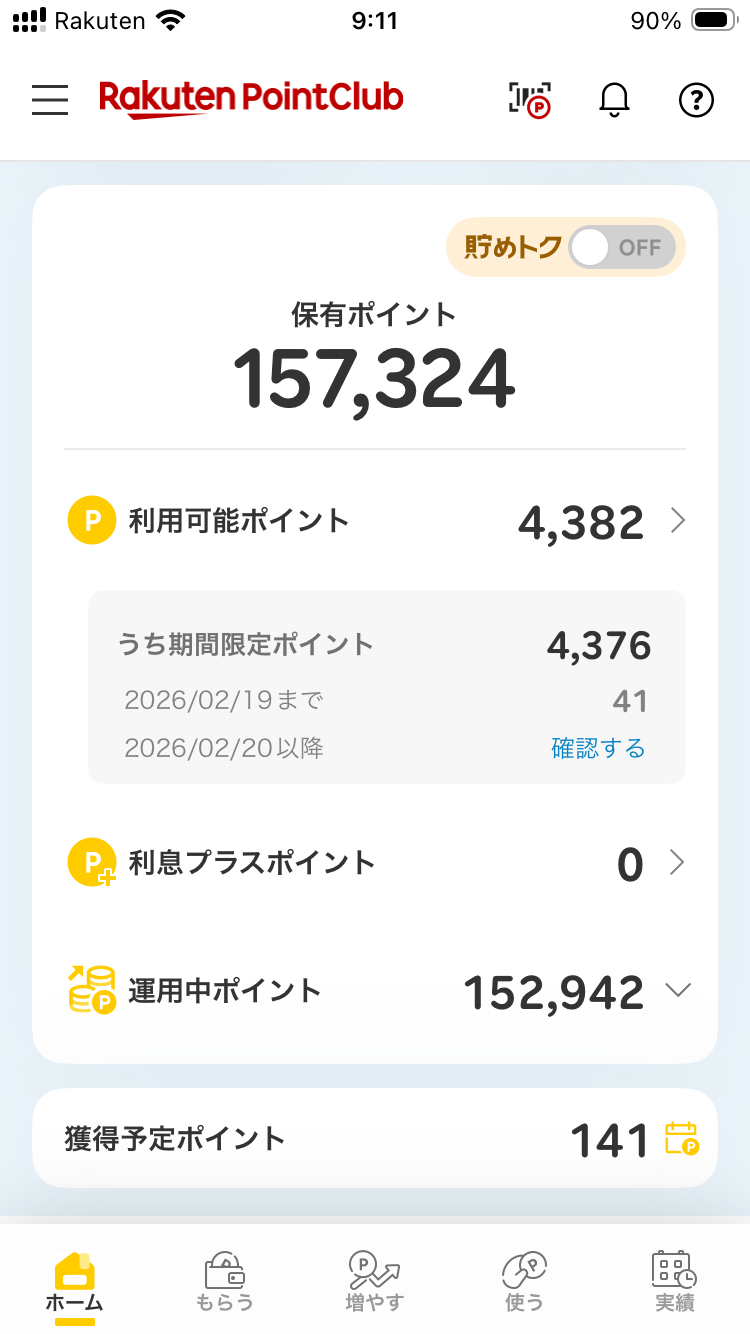The width and height of the screenshot is (750, 1334).
Task: Tap the 確認する link
Action: (598, 747)
